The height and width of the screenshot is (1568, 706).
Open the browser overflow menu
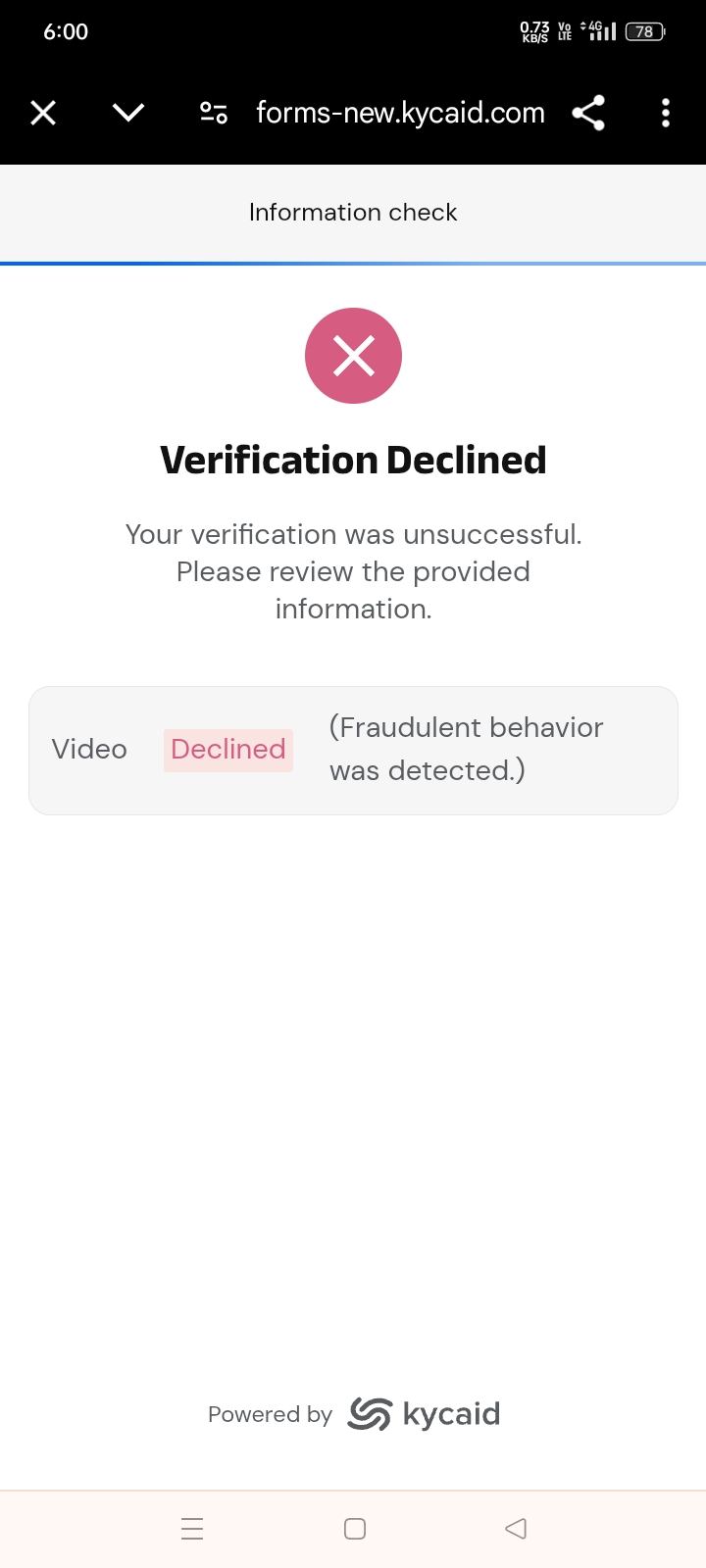coord(666,114)
